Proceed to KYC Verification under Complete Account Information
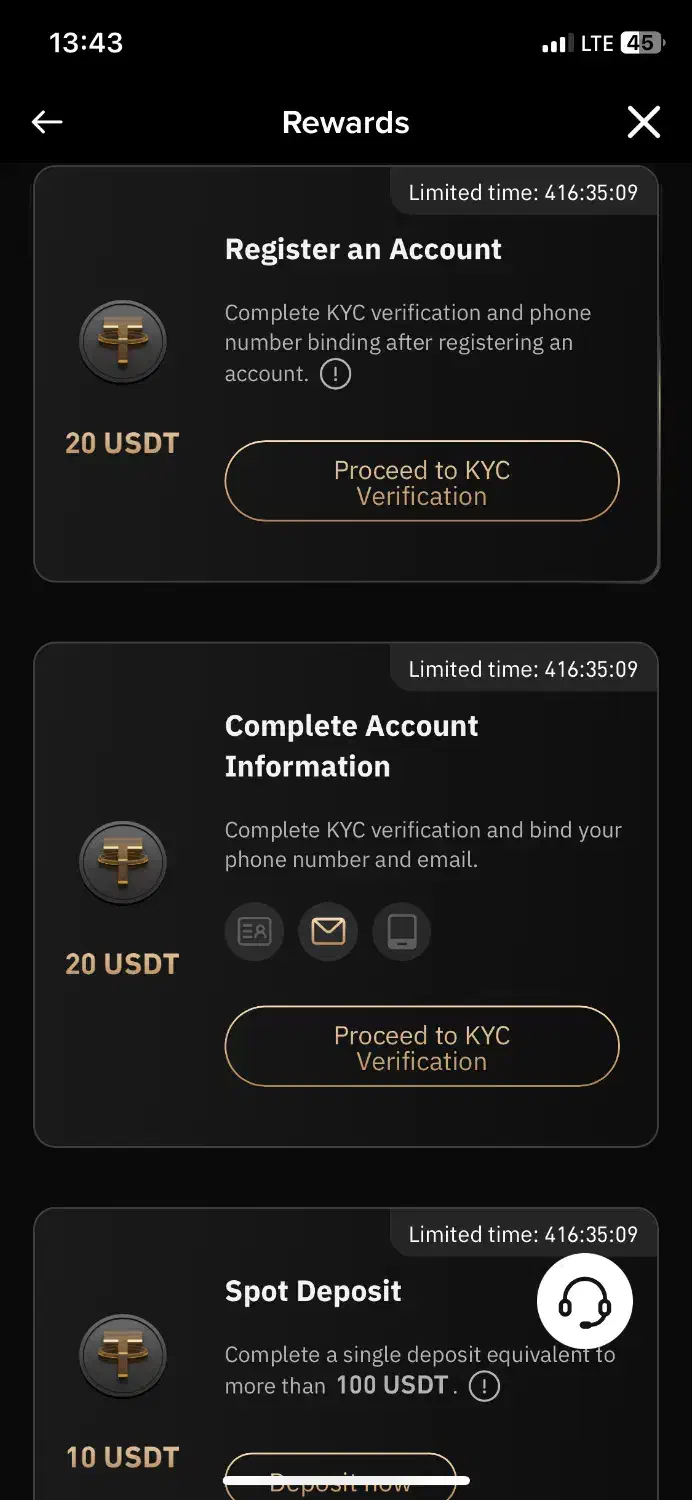The image size is (692, 1500). 422,1047
